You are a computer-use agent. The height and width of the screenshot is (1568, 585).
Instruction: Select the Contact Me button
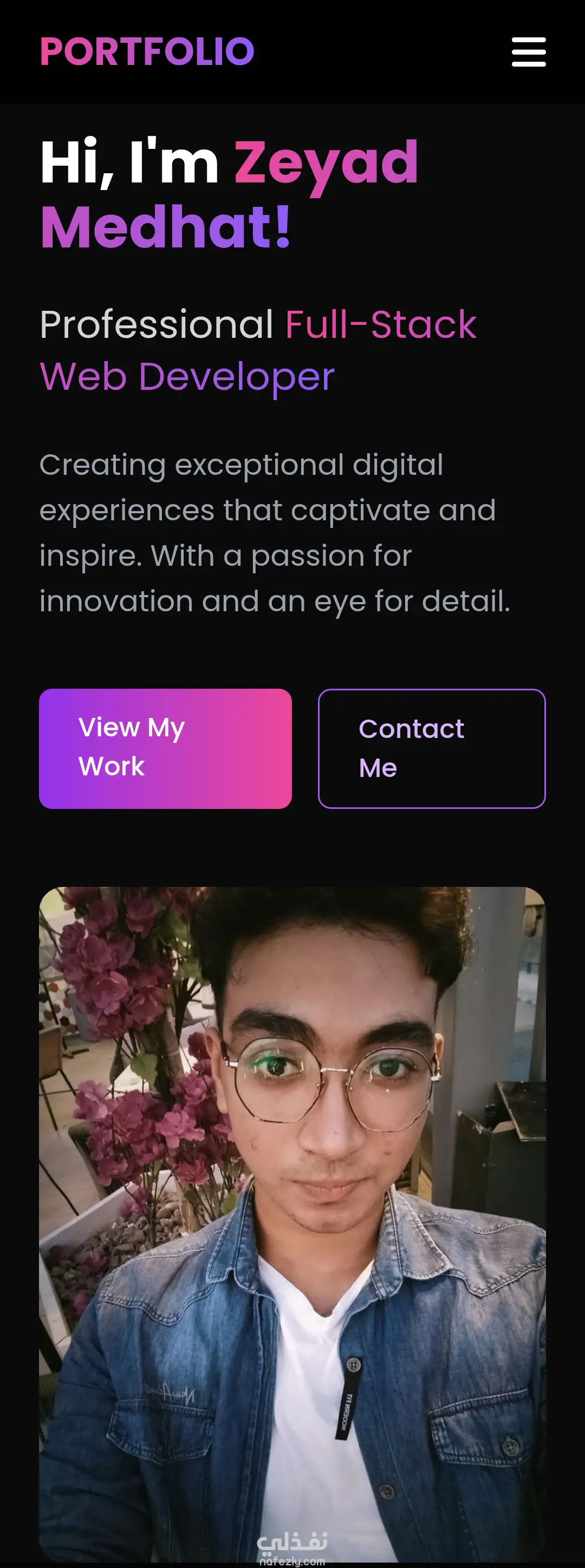431,748
